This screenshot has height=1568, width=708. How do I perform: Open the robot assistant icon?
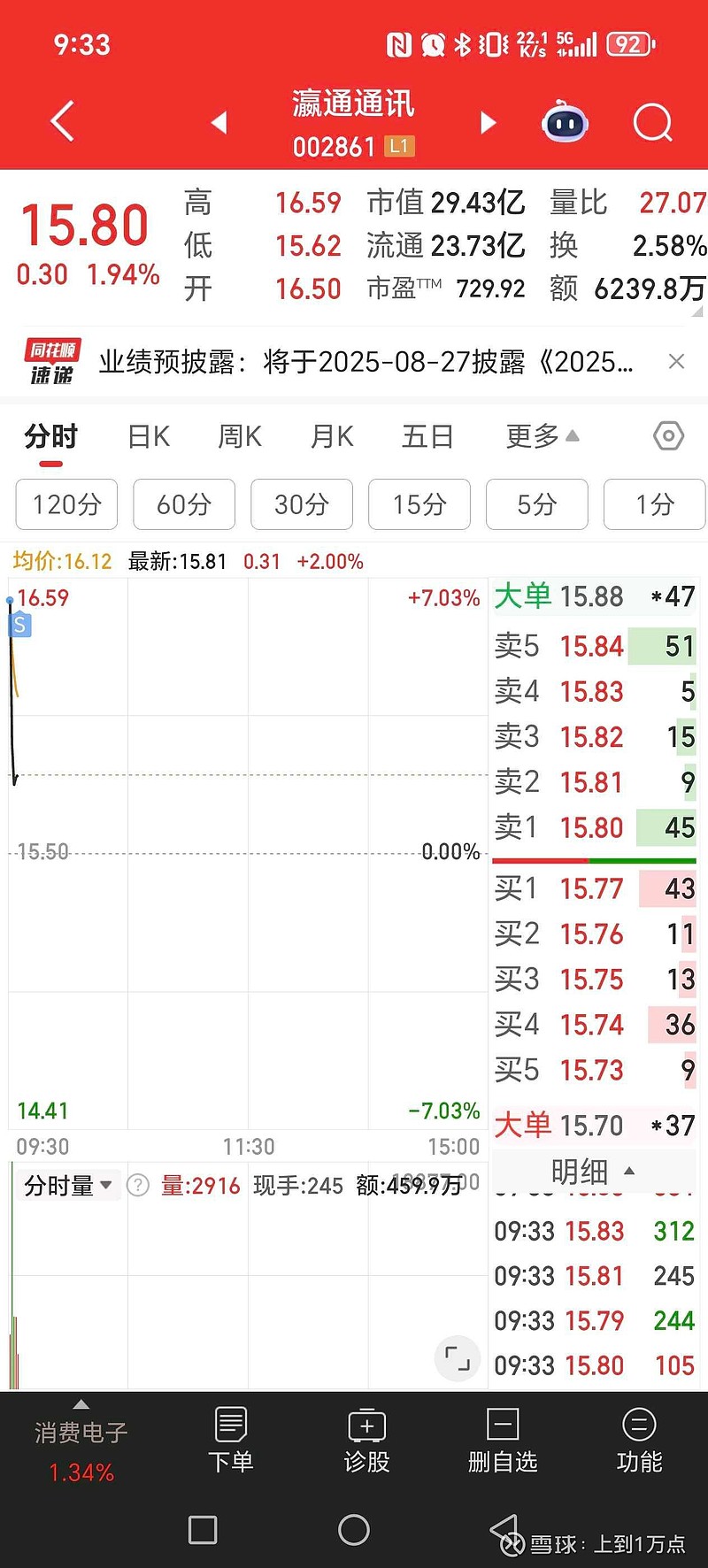click(x=565, y=122)
